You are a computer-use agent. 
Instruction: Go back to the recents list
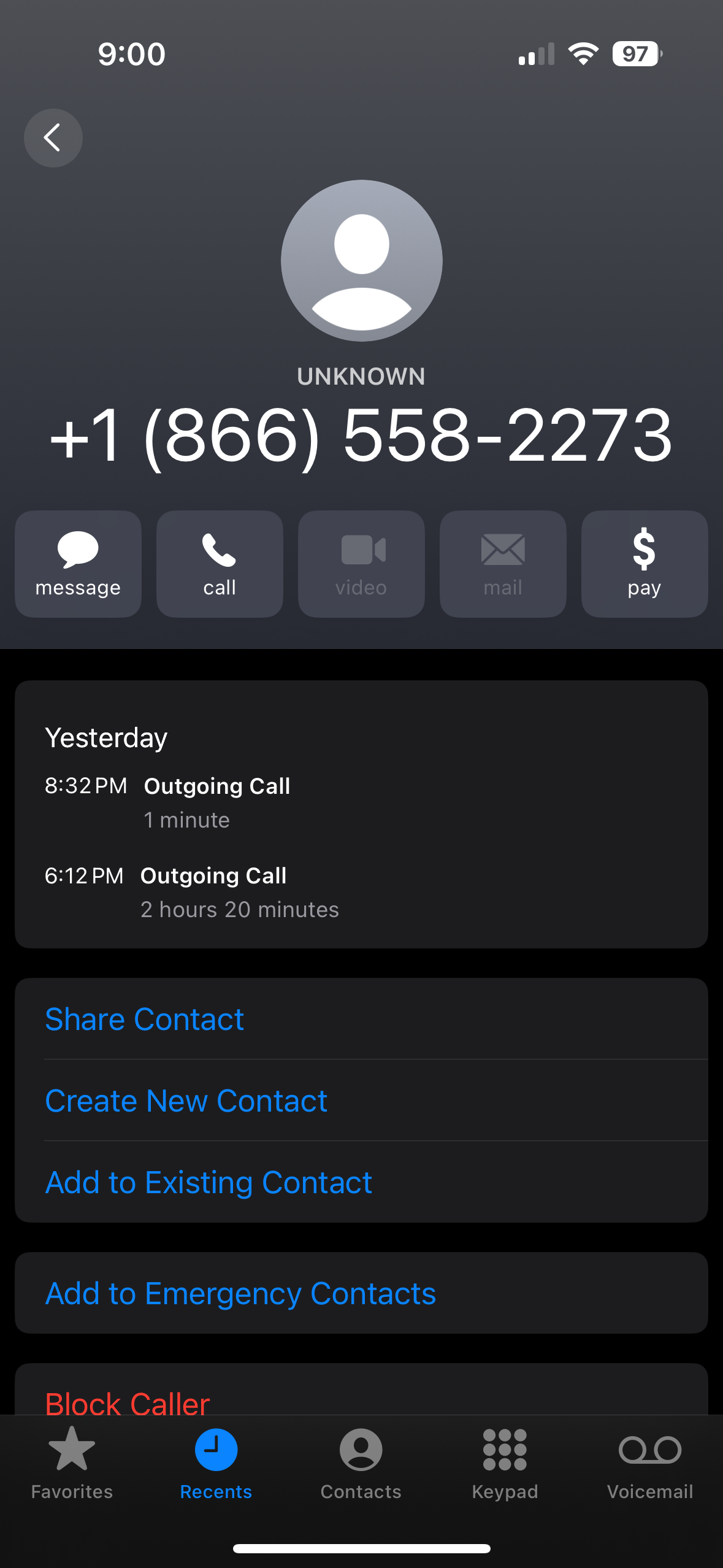coord(53,138)
